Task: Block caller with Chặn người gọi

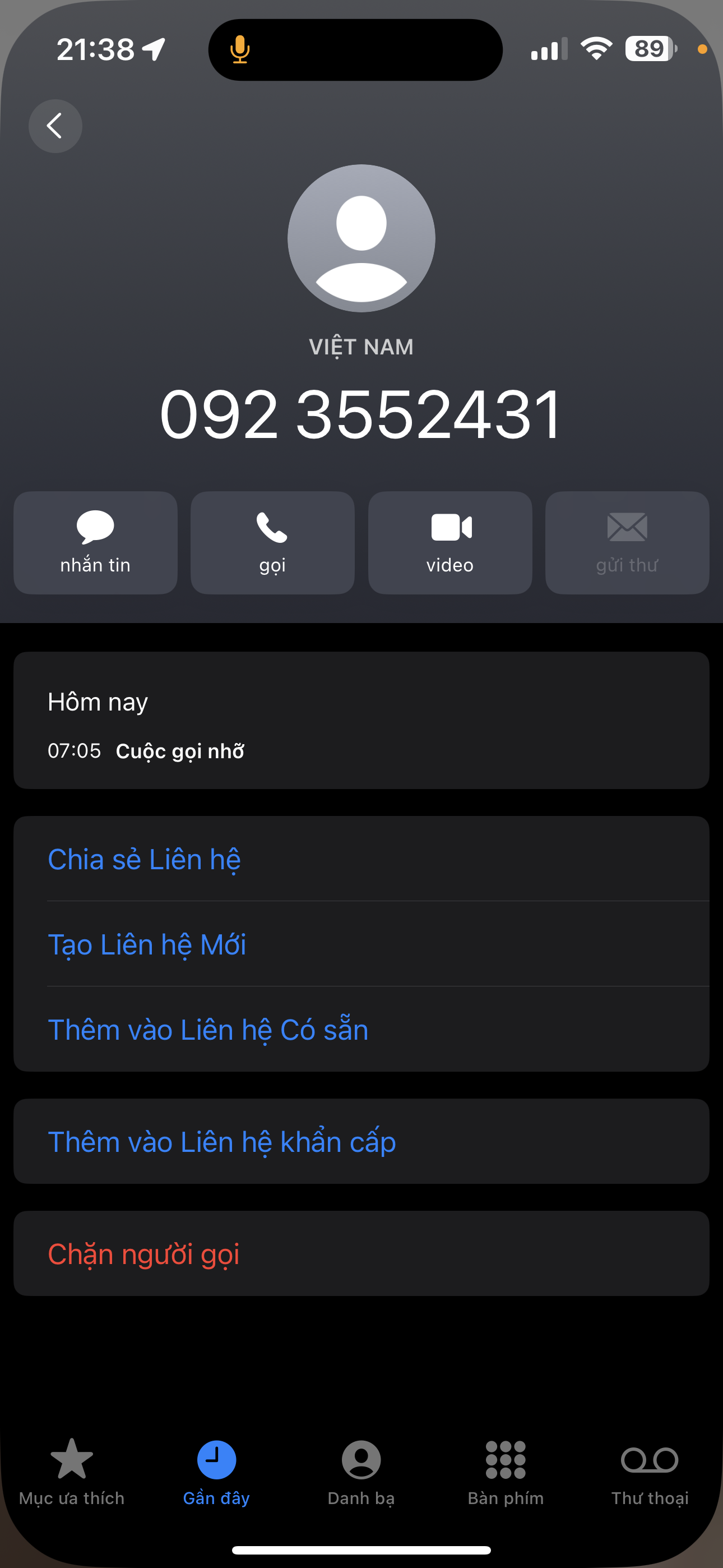Action: coord(143,1253)
